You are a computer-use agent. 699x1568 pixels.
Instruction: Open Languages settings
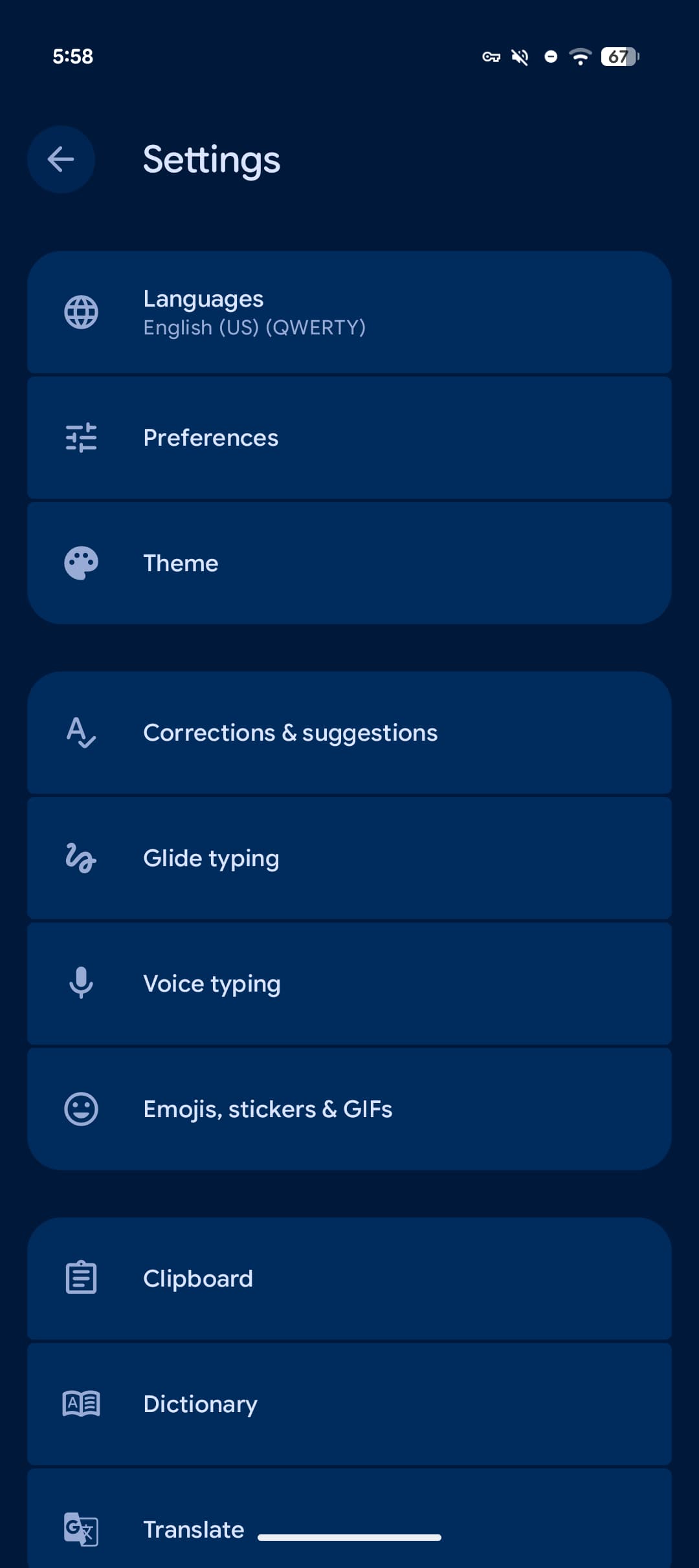[x=349, y=312]
